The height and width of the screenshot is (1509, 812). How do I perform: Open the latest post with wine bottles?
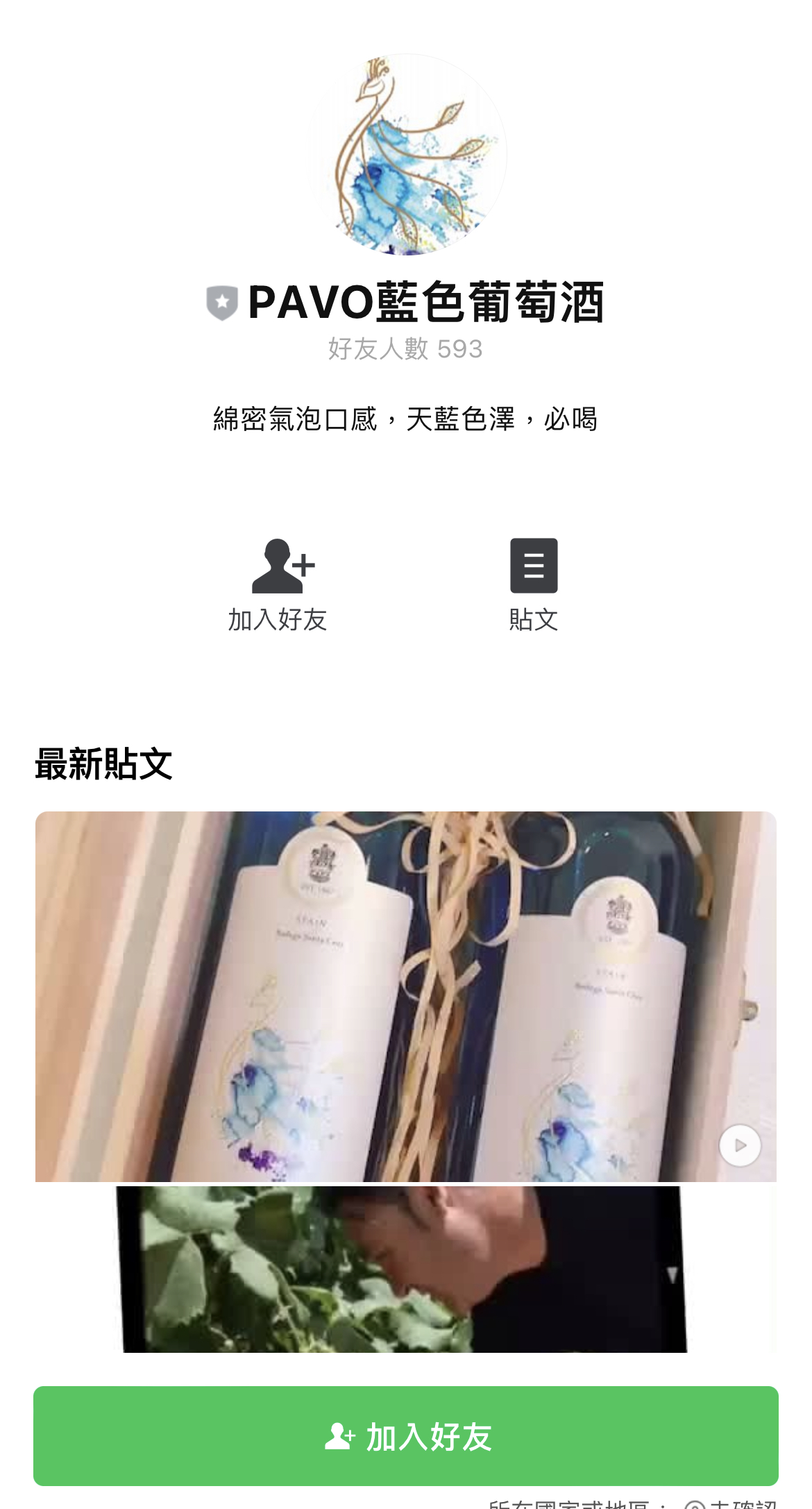[406, 996]
